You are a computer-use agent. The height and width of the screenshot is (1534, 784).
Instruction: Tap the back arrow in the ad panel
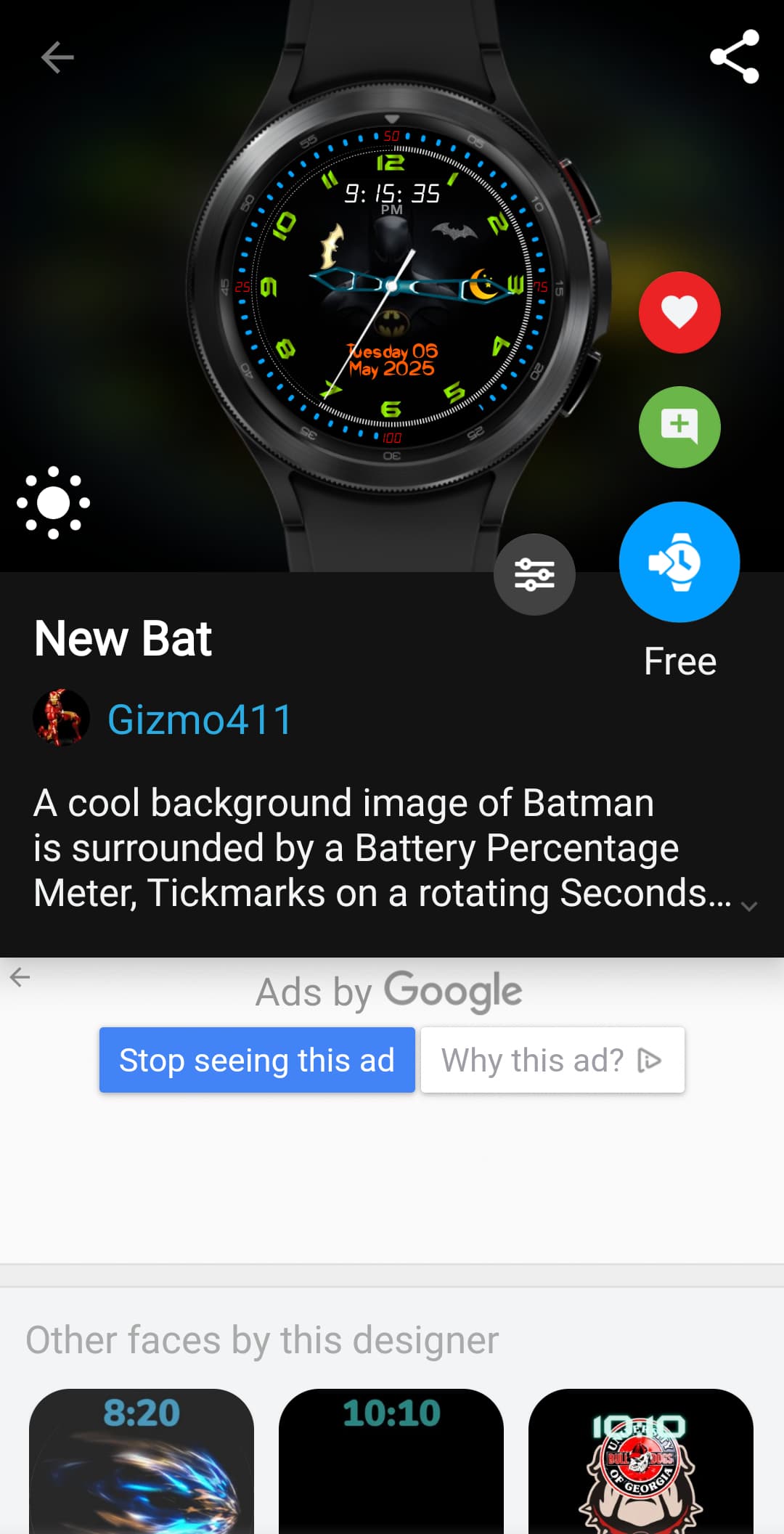[x=20, y=977]
